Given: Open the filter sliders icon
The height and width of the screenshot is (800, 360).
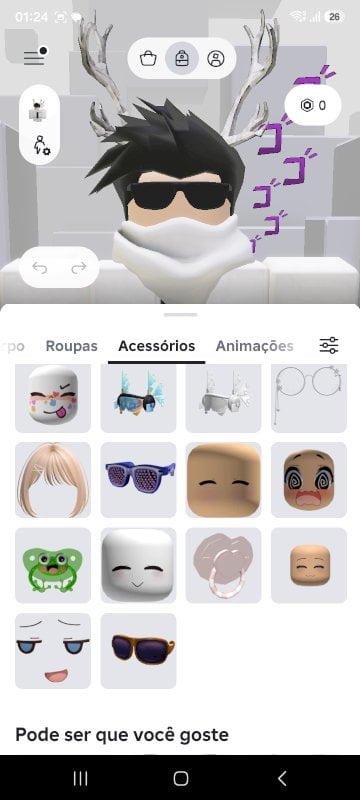Looking at the screenshot, I should (x=329, y=345).
